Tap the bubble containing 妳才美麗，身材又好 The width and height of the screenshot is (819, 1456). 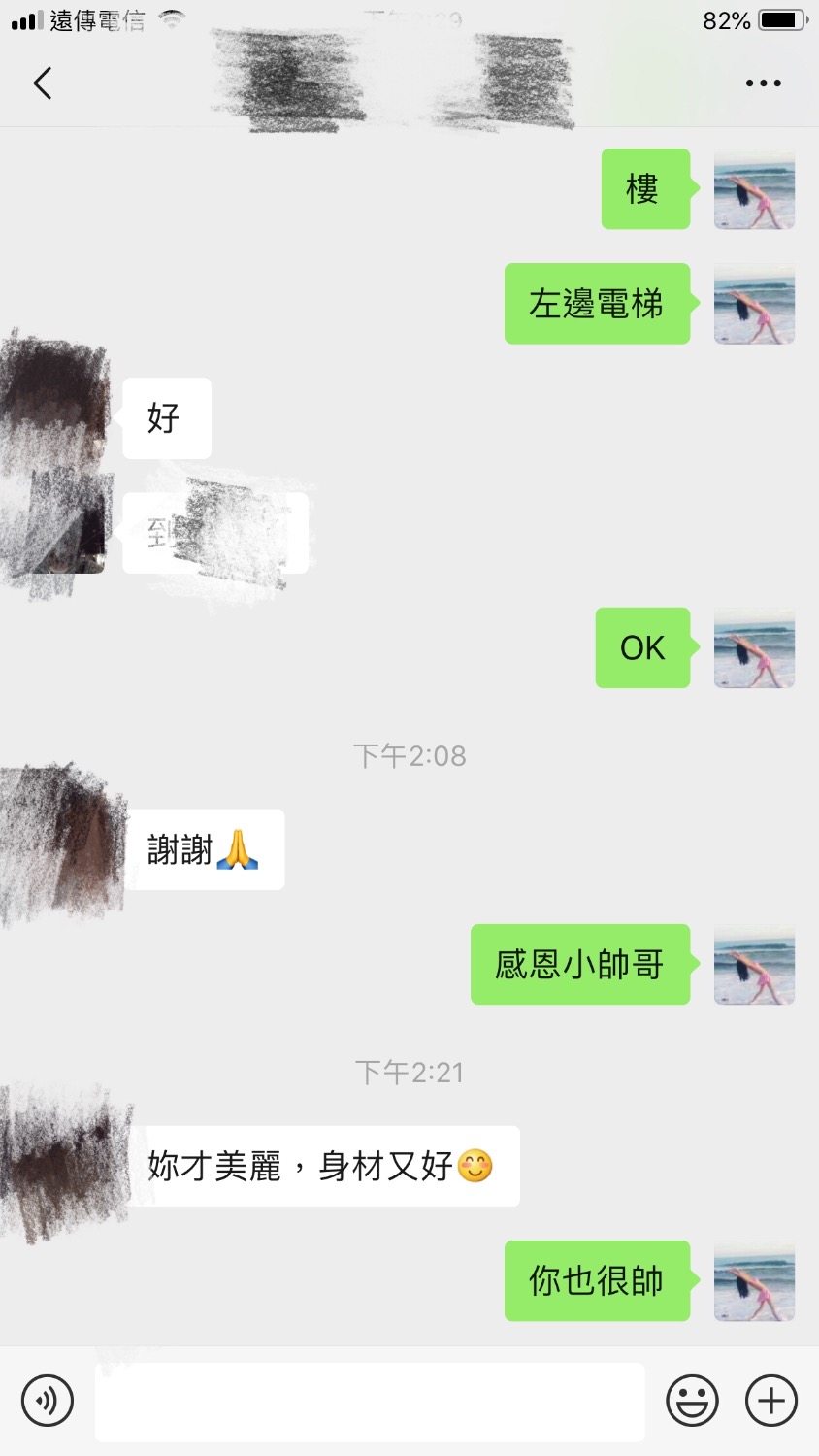tap(321, 1167)
